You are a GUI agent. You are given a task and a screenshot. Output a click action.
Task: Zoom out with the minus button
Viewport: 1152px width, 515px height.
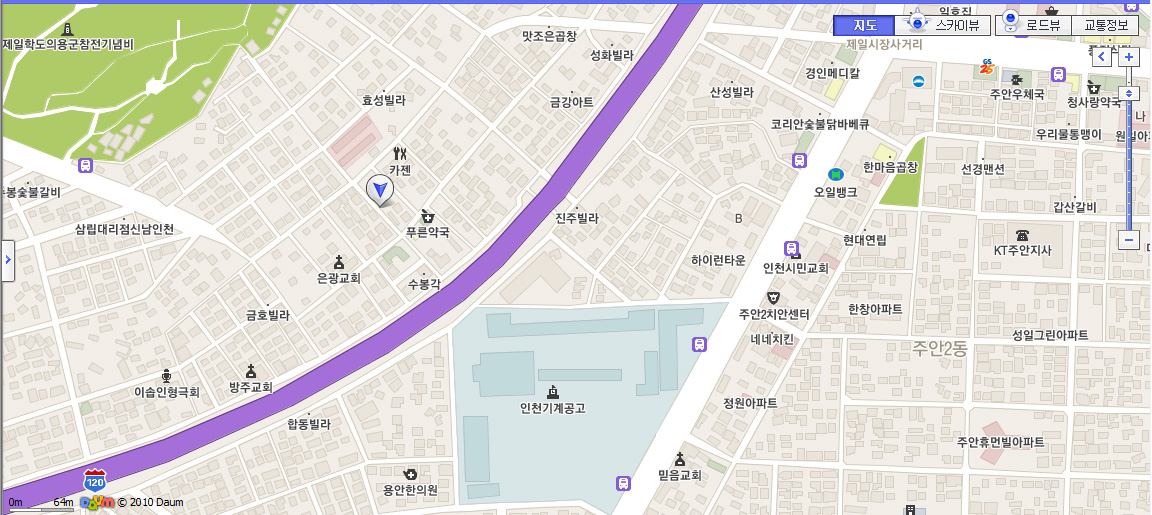(x=1128, y=240)
